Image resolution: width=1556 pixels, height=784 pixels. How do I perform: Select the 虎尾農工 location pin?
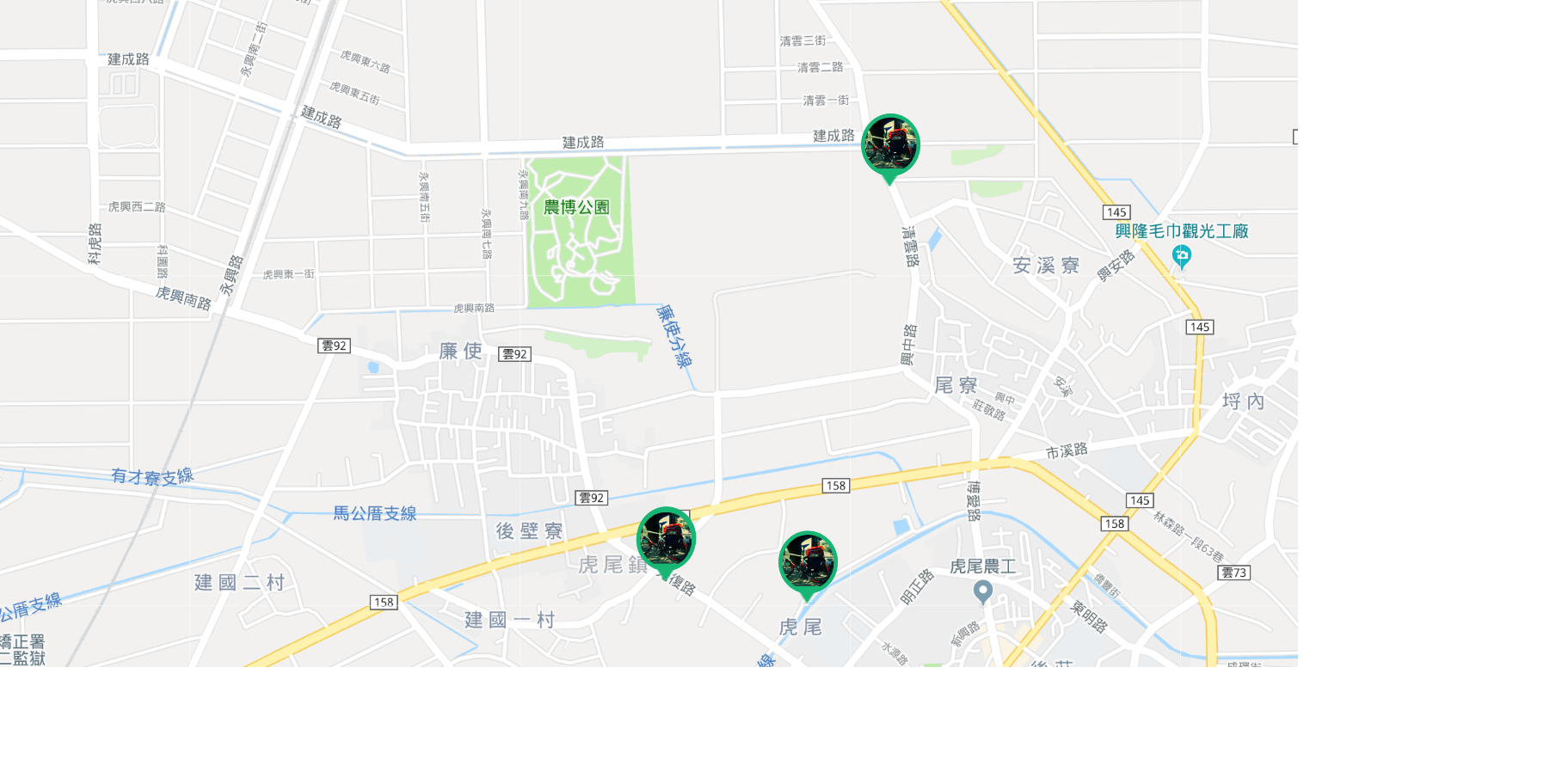(x=983, y=591)
